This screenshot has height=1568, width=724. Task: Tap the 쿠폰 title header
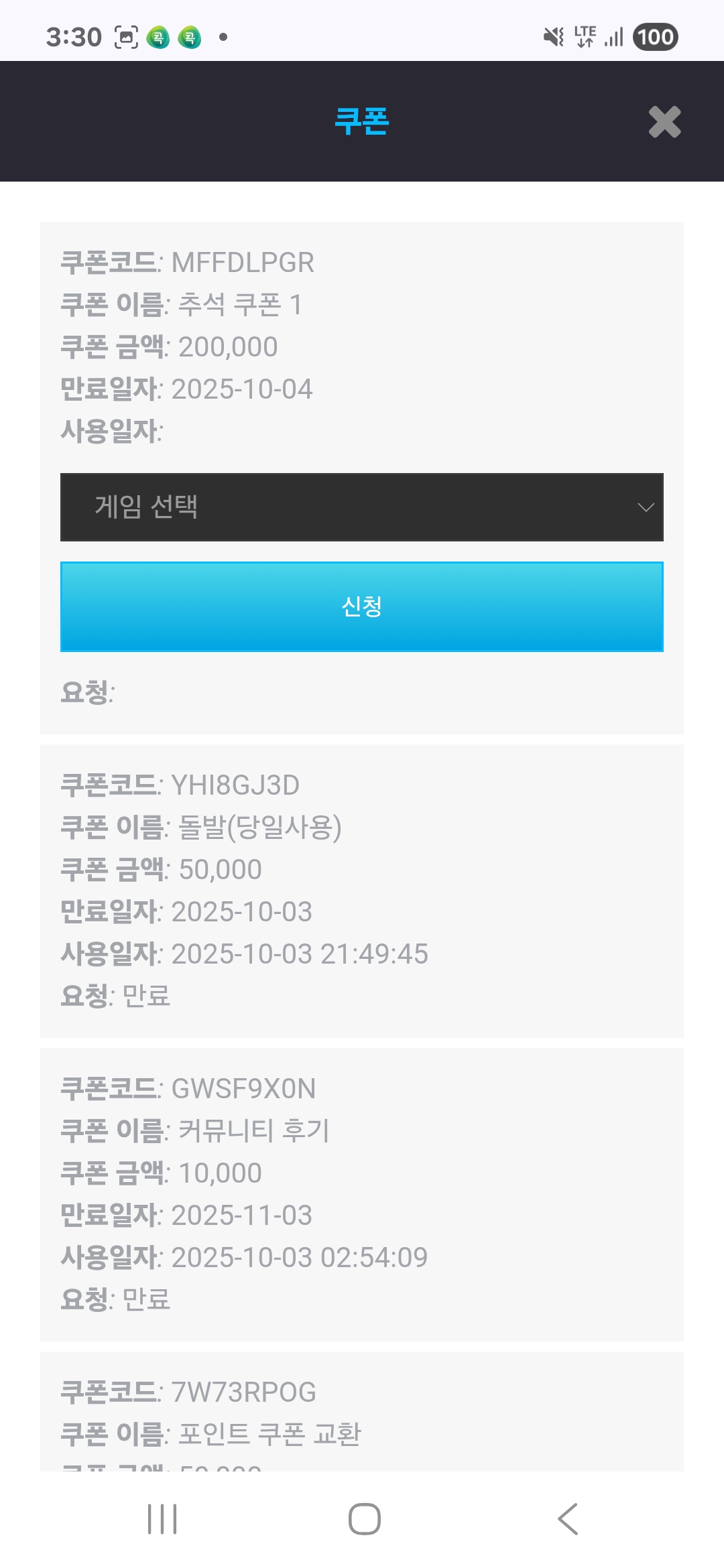coord(362,123)
